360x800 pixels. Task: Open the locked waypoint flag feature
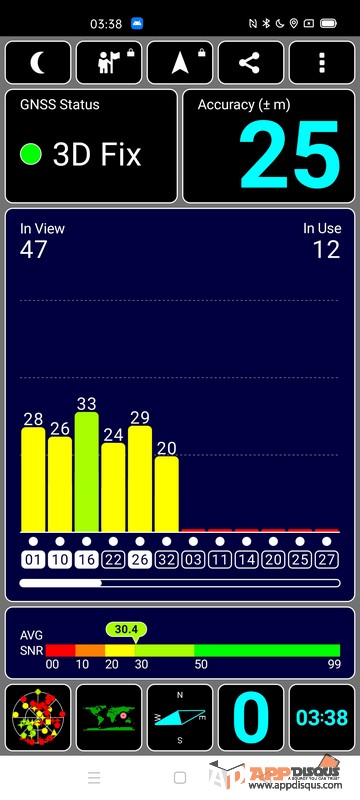109,62
